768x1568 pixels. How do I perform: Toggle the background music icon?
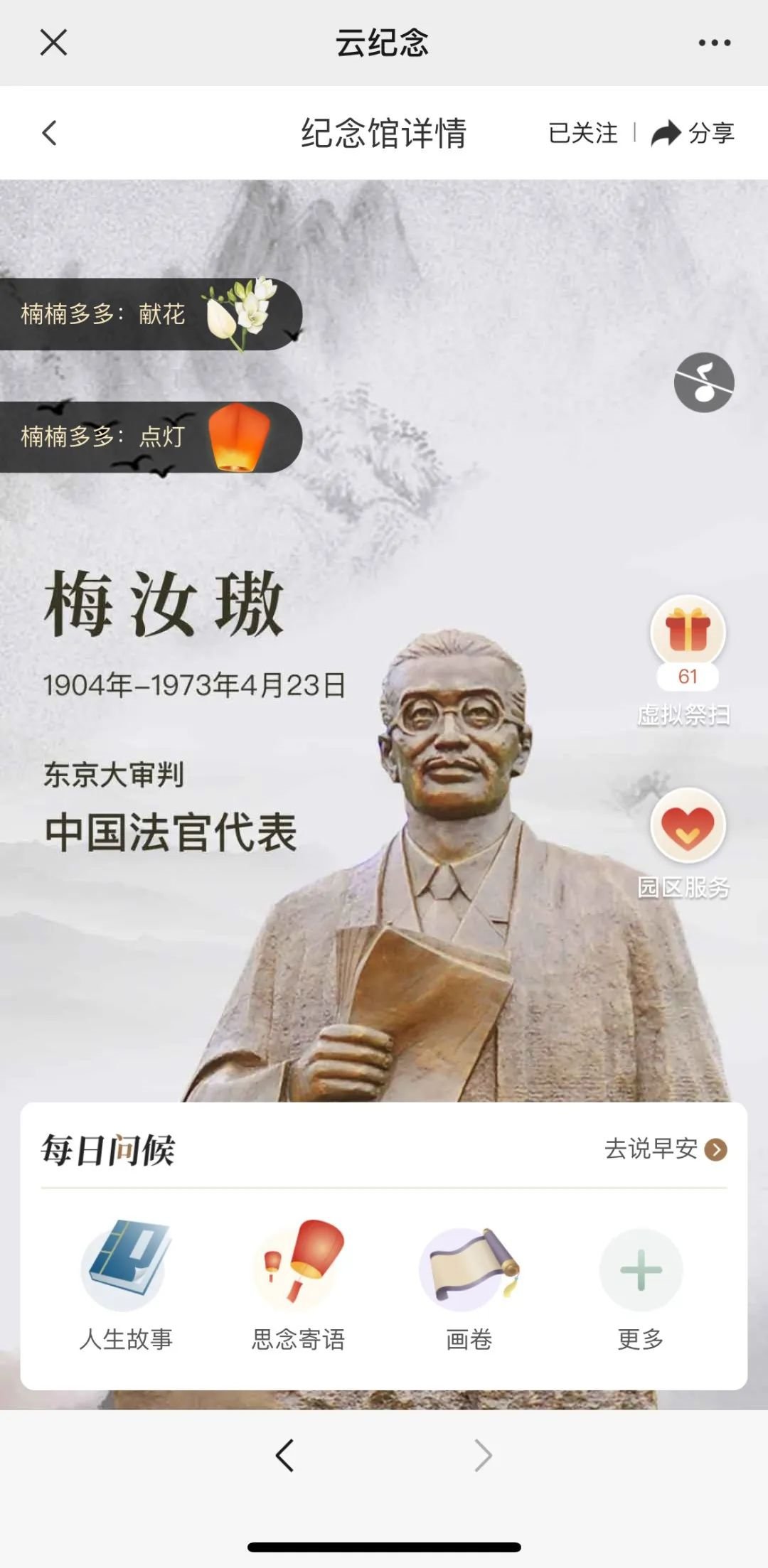click(703, 382)
